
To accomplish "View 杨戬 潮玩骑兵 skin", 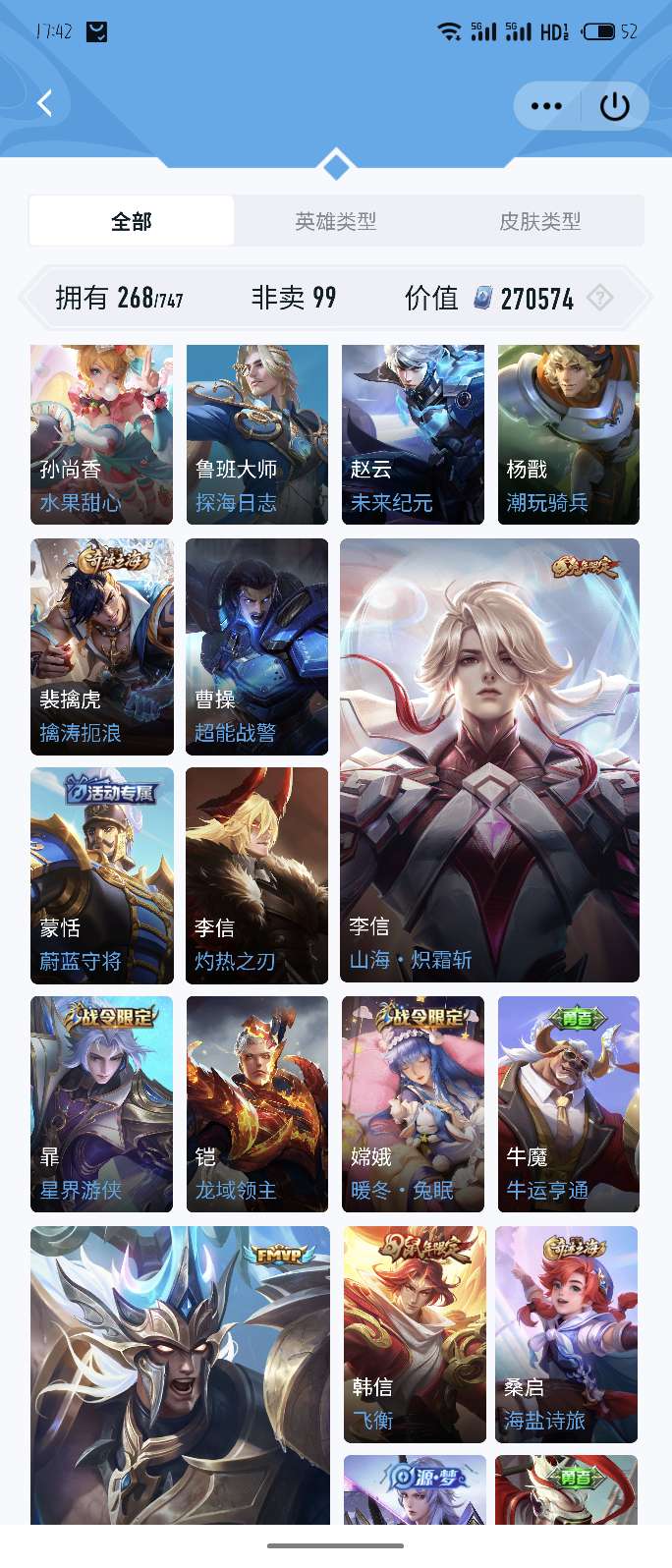I will 569,434.
